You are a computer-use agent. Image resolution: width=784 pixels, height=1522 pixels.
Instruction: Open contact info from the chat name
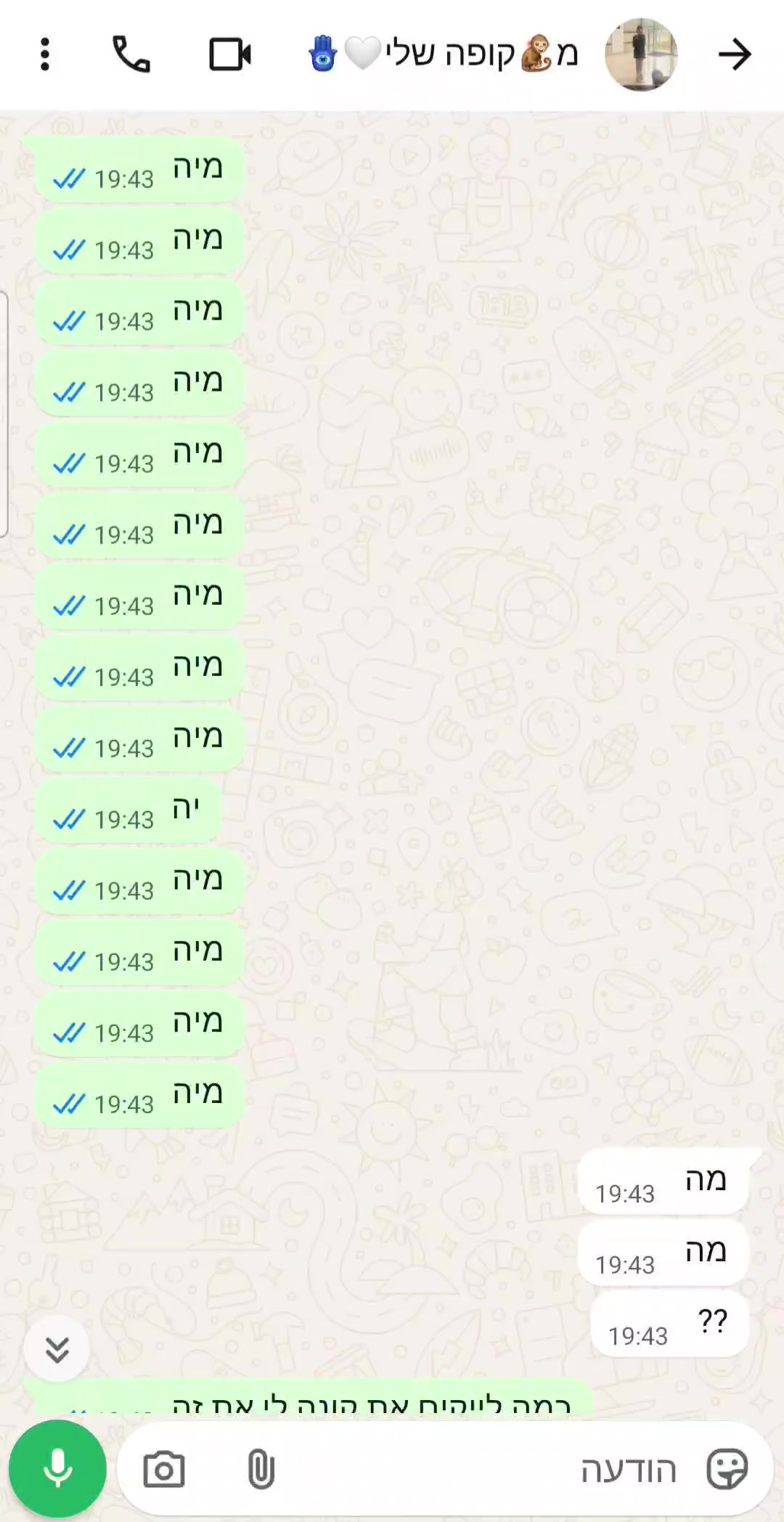(x=444, y=54)
